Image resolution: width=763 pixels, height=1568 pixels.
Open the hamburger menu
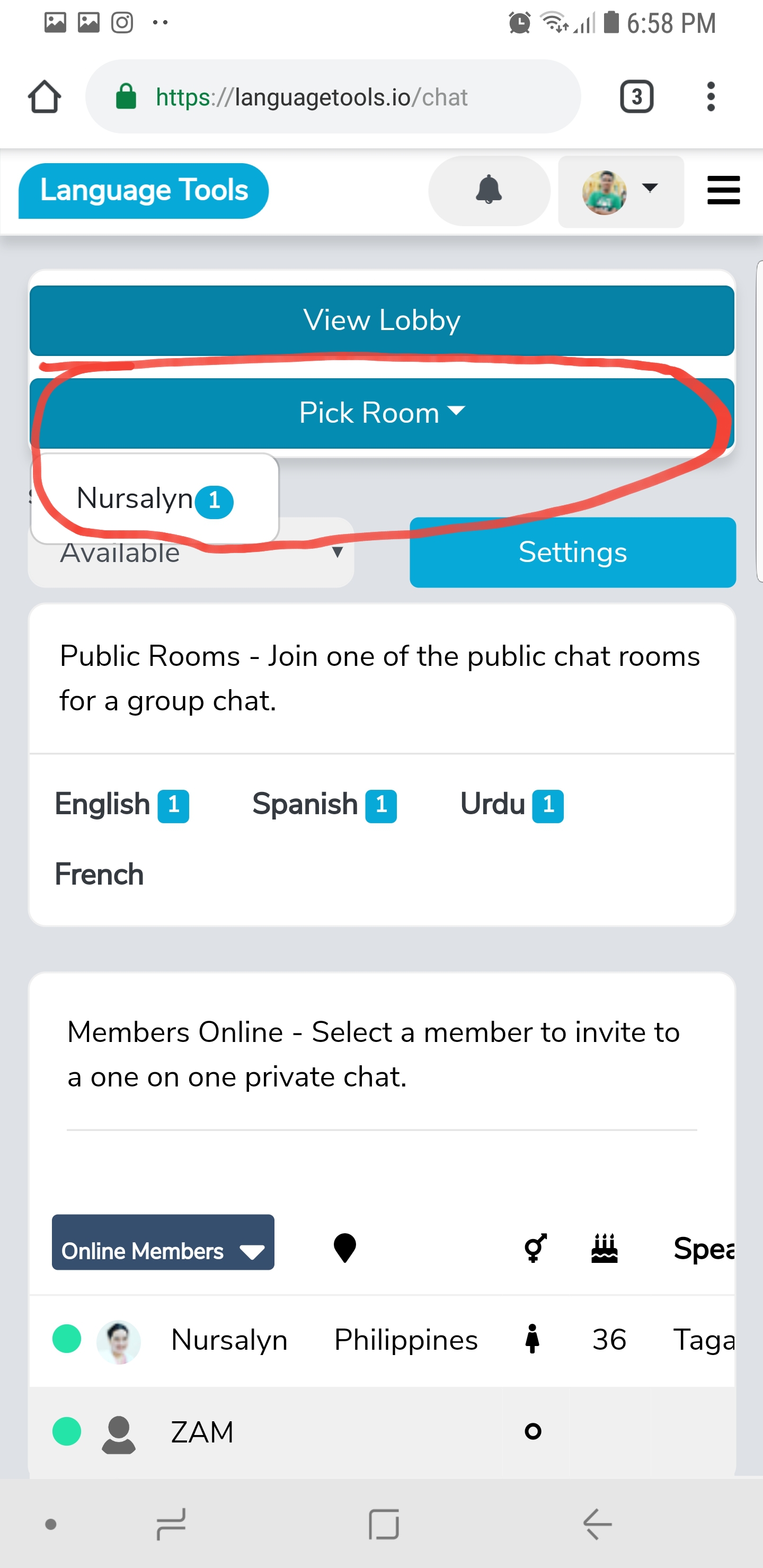tap(723, 191)
